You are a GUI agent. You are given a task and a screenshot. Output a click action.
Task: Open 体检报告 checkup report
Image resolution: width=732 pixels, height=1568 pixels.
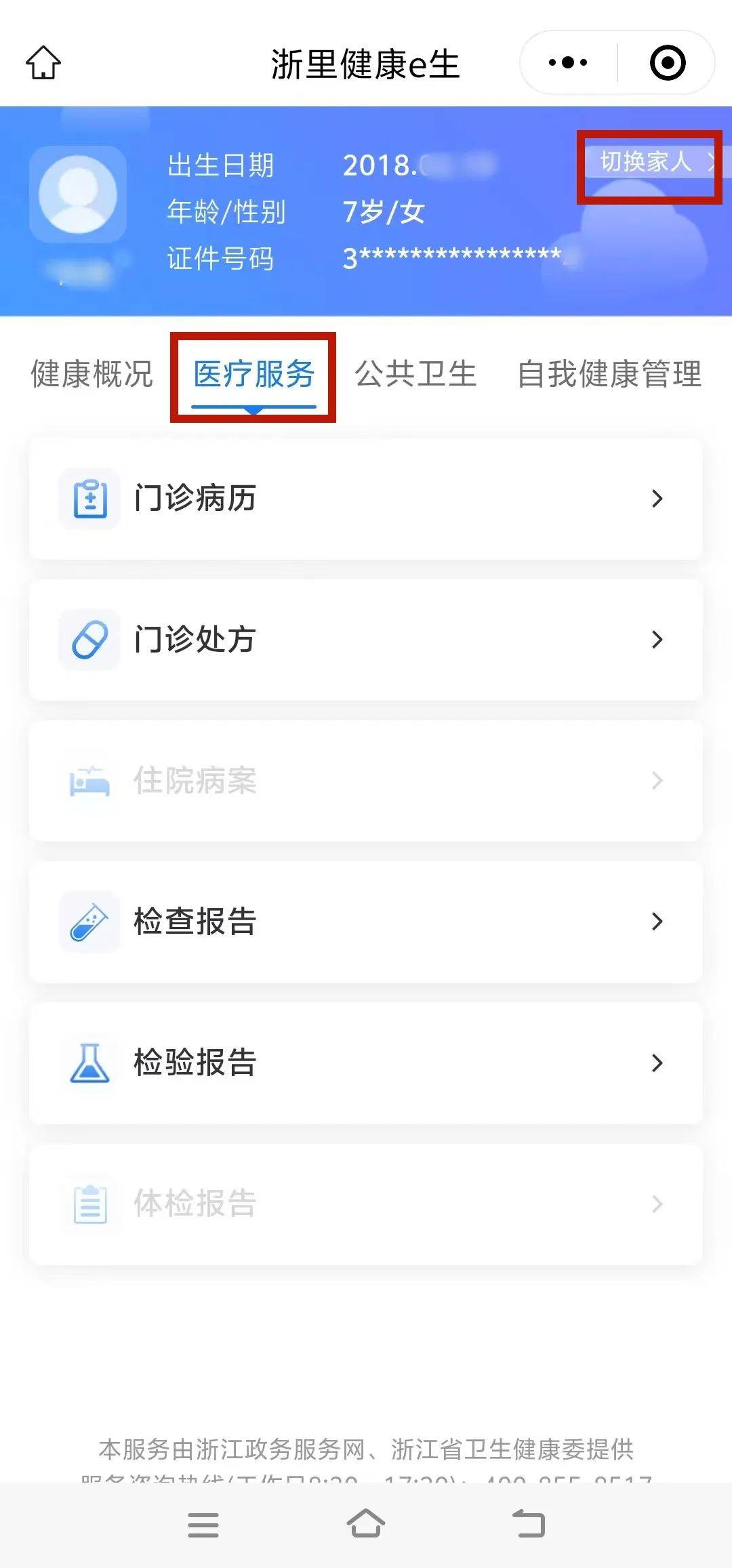tap(366, 1204)
